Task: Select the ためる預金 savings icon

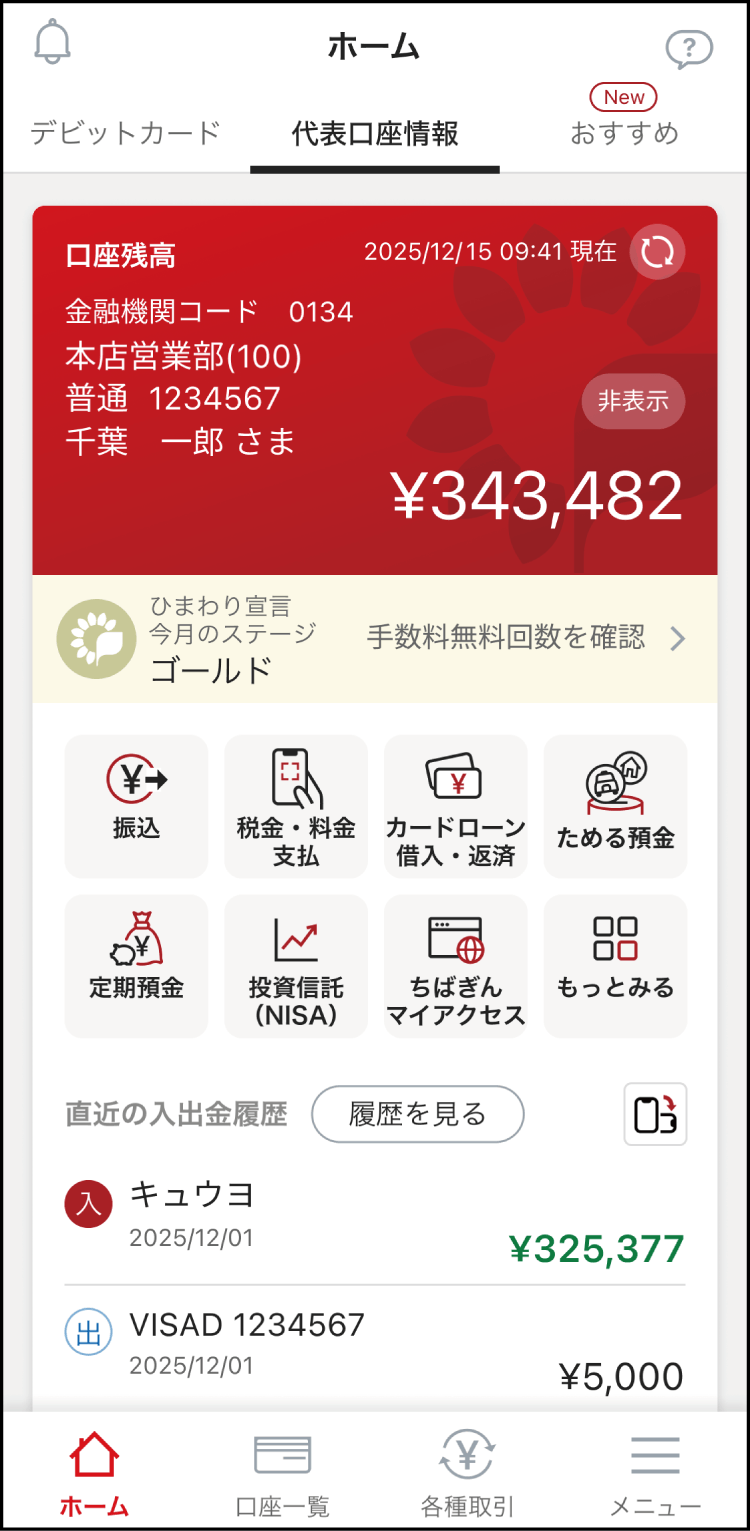Action: point(615,806)
